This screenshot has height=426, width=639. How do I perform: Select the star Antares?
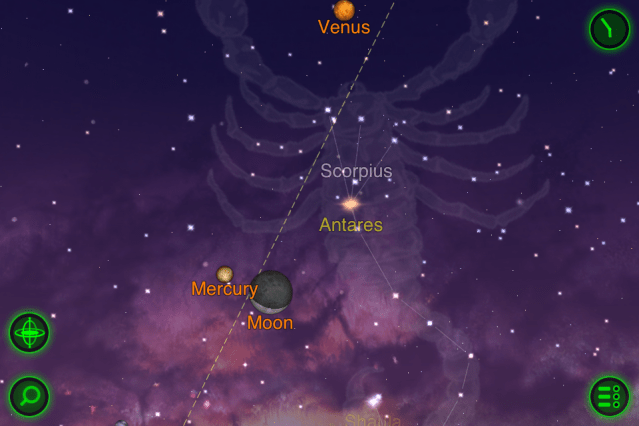[350, 204]
